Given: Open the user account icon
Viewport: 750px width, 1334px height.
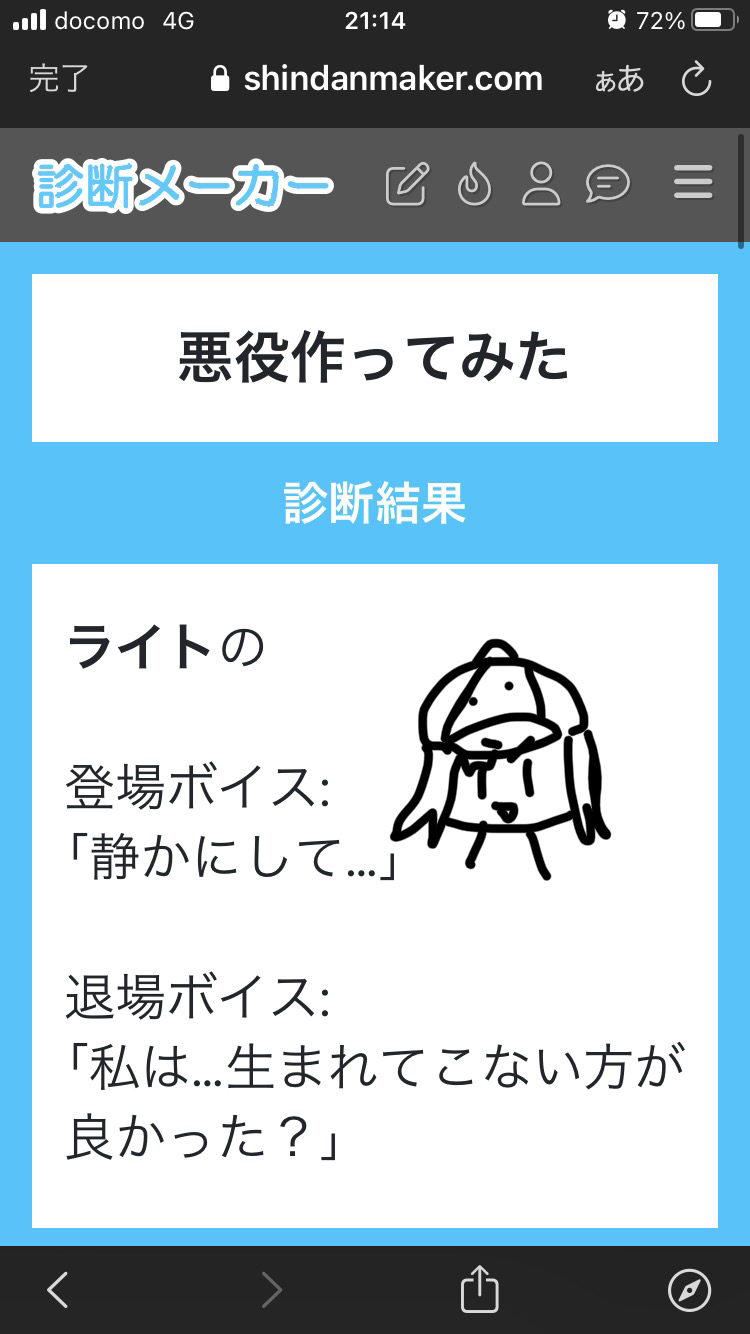Looking at the screenshot, I should tap(541, 184).
